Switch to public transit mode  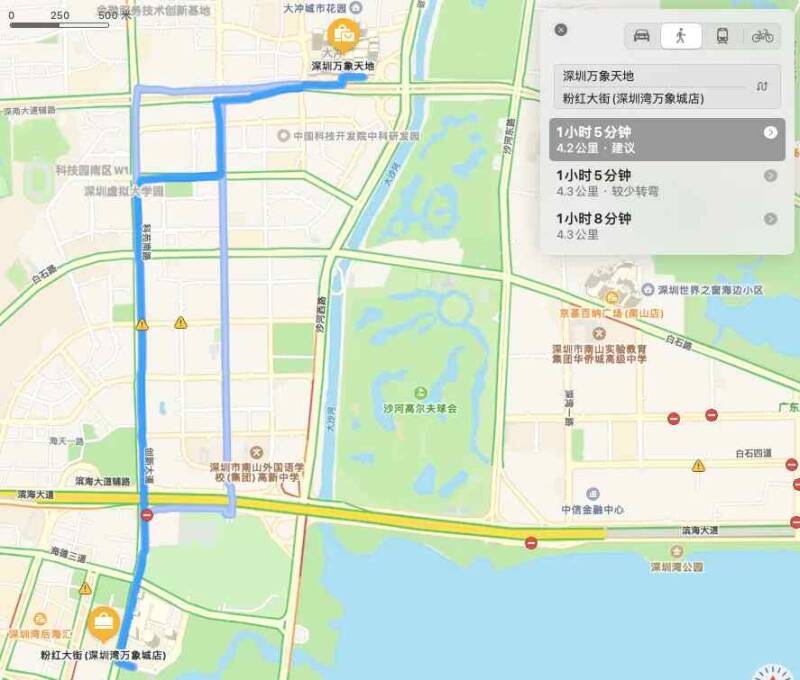[722, 36]
